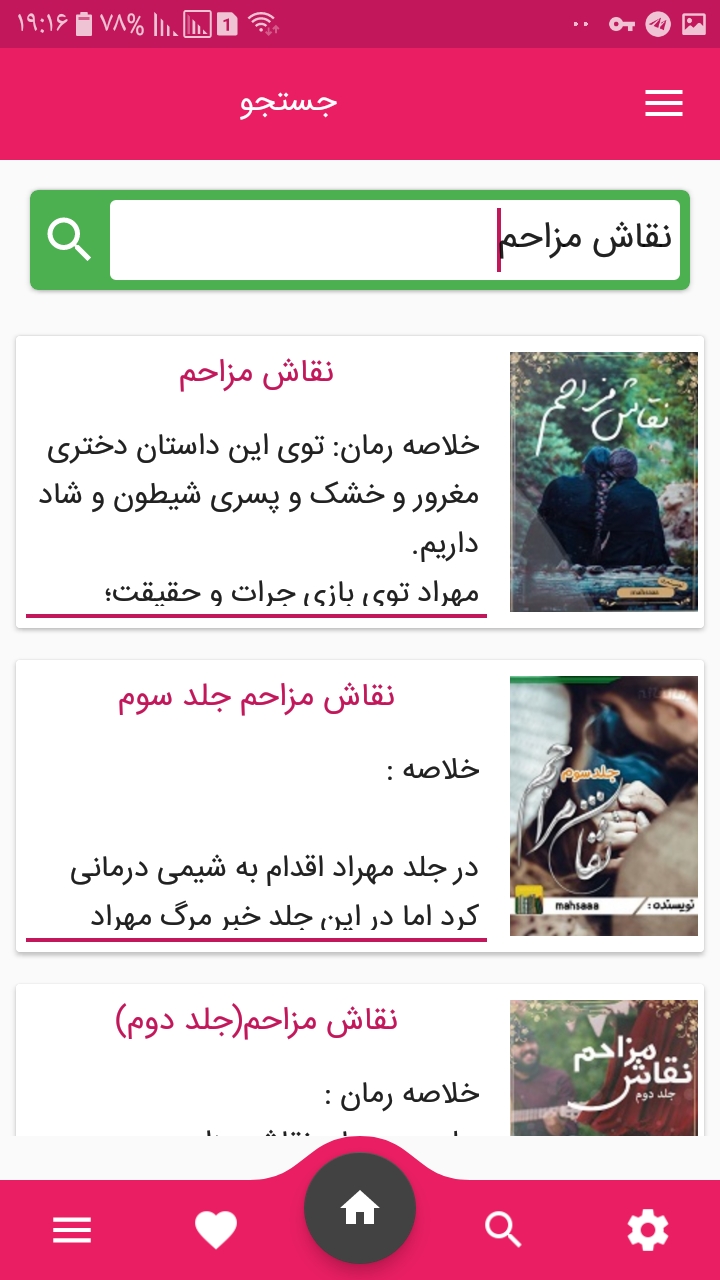Image resolution: width=720 pixels, height=1280 pixels.
Task: Open the hamburger menu in the top bar
Action: tap(664, 104)
